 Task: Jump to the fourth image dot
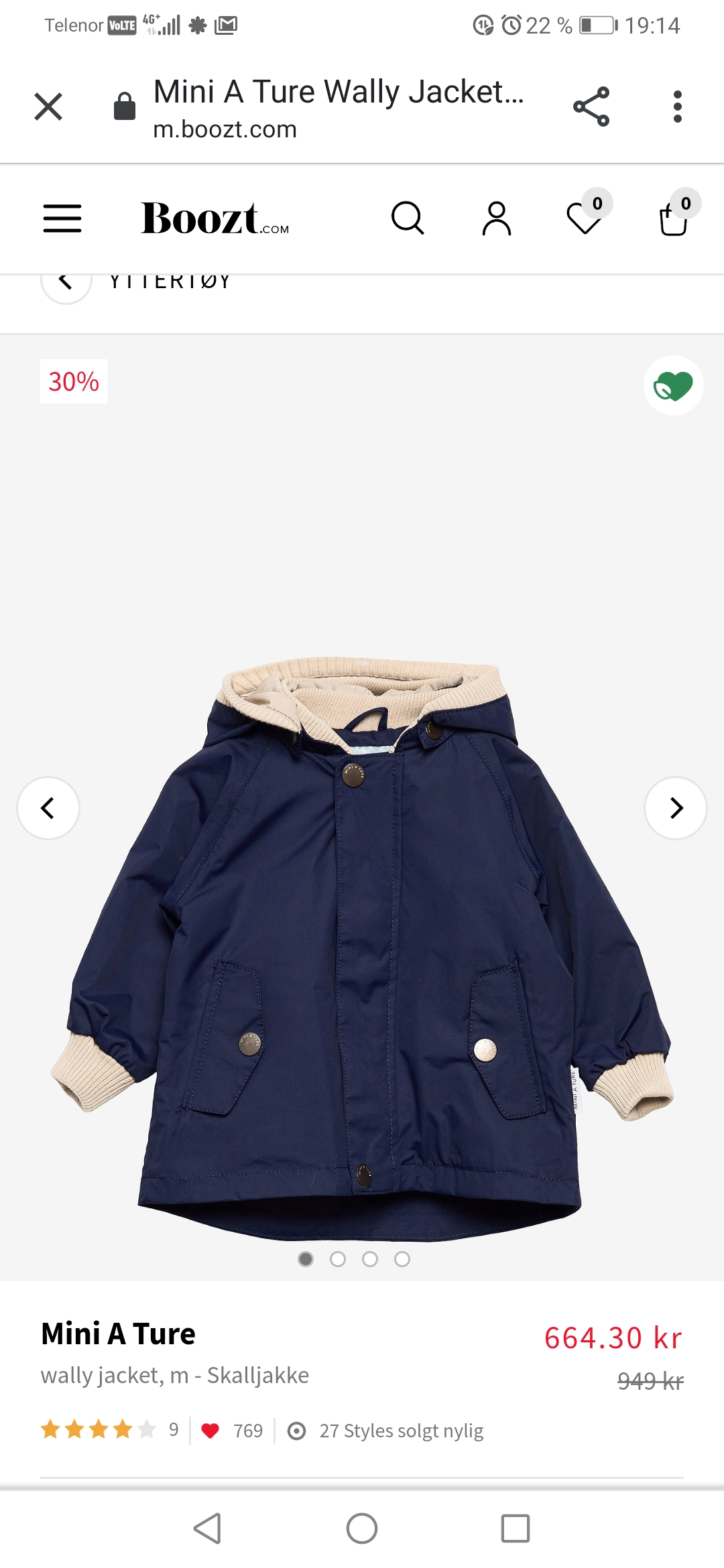[402, 1259]
